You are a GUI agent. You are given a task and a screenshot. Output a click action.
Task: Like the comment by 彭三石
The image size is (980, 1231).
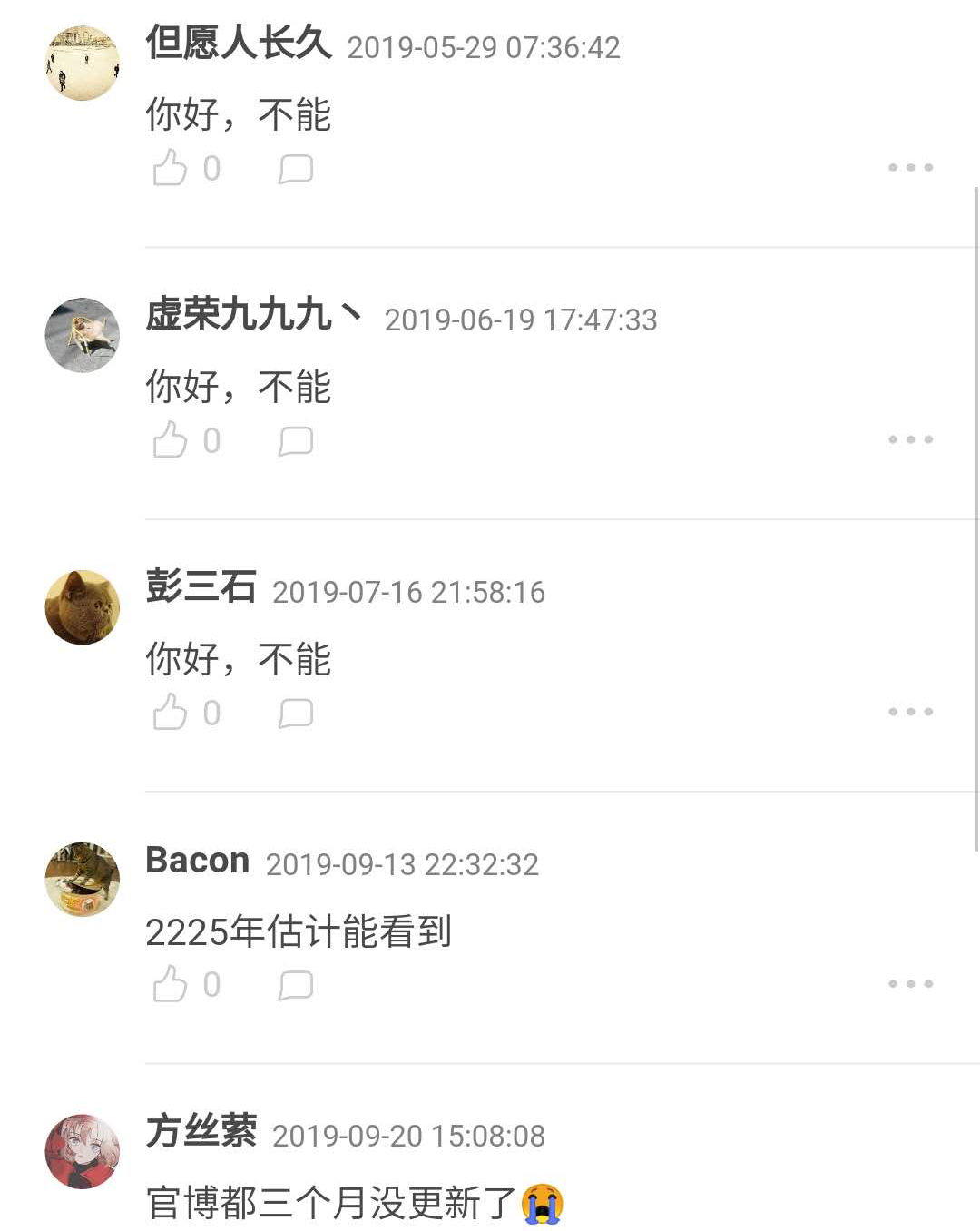[x=170, y=713]
